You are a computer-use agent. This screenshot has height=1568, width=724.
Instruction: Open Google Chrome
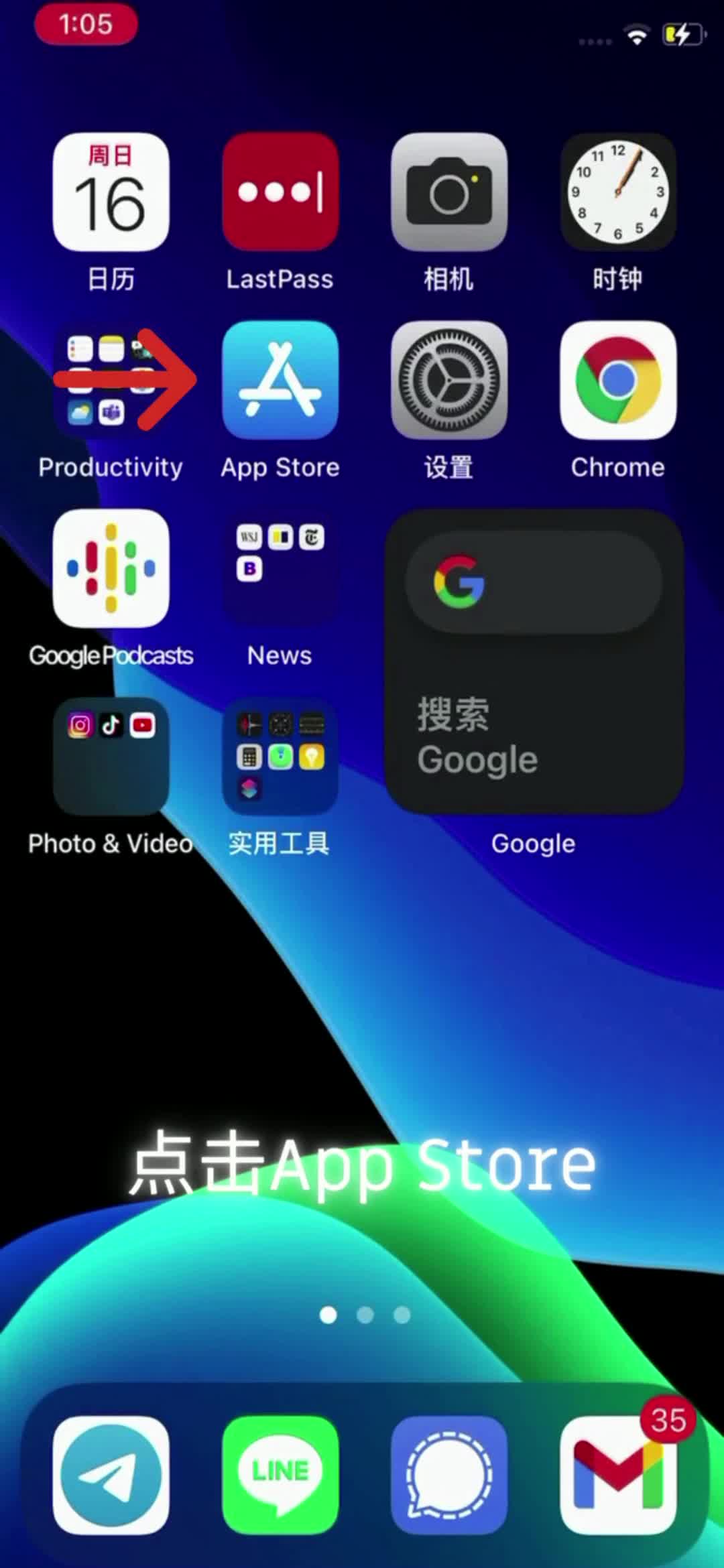point(618,380)
